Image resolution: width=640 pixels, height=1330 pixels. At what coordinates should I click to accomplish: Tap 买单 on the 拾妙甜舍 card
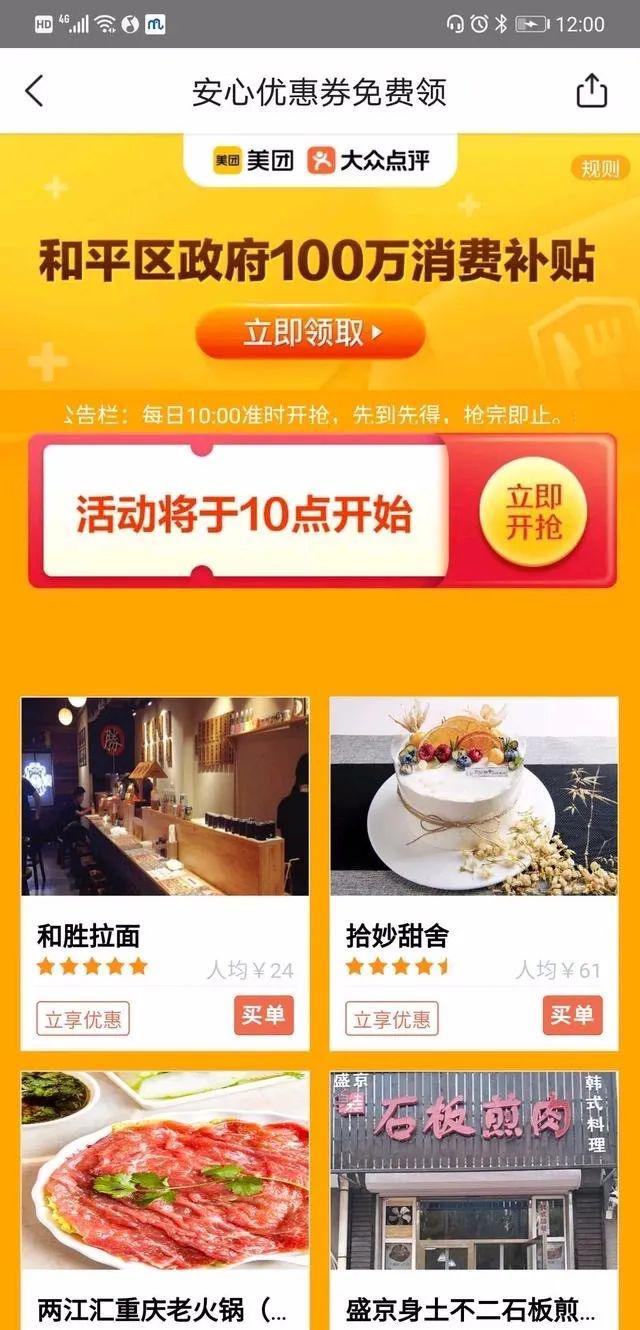pos(573,1015)
